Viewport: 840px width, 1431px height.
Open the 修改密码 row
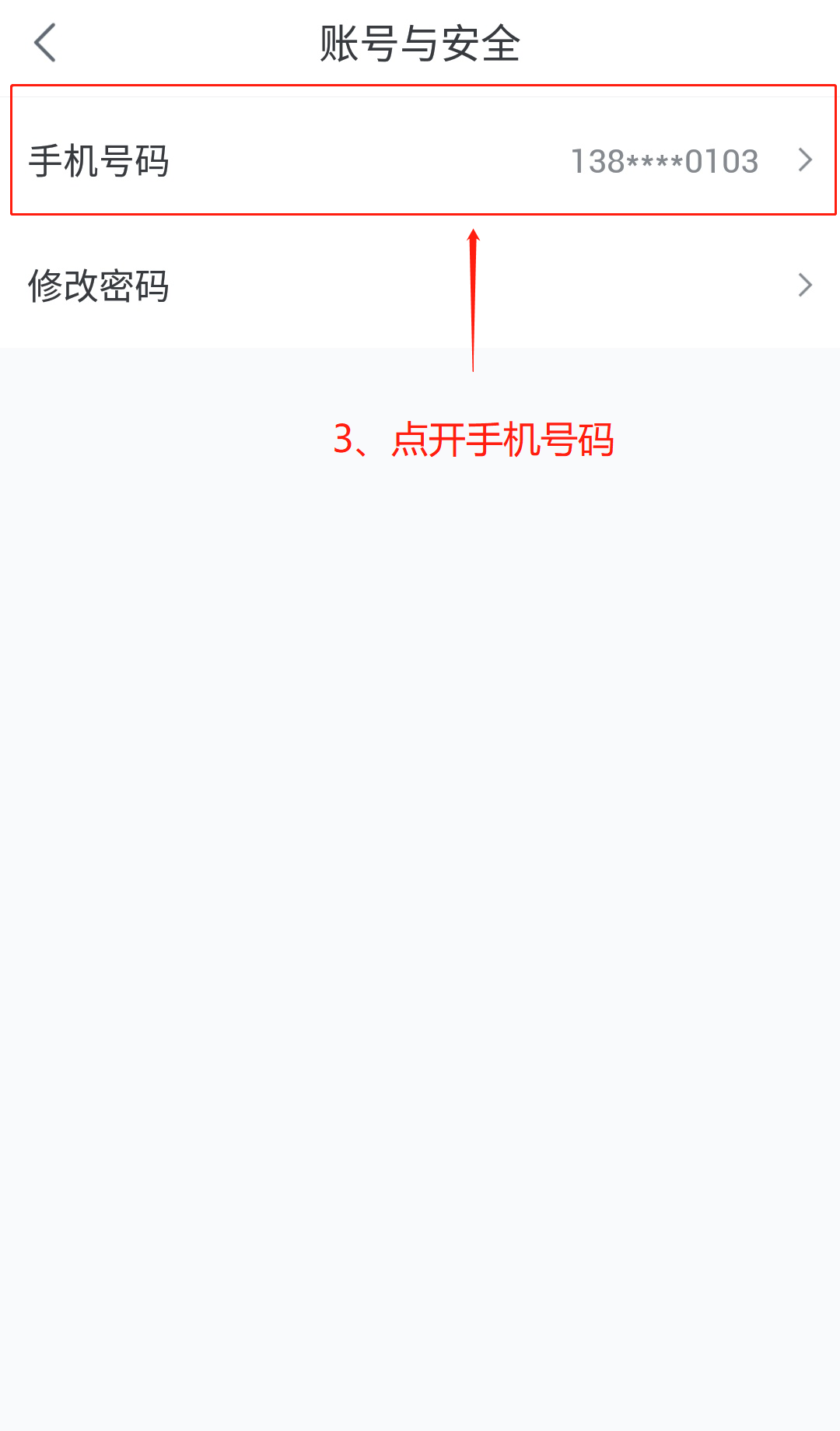[420, 286]
